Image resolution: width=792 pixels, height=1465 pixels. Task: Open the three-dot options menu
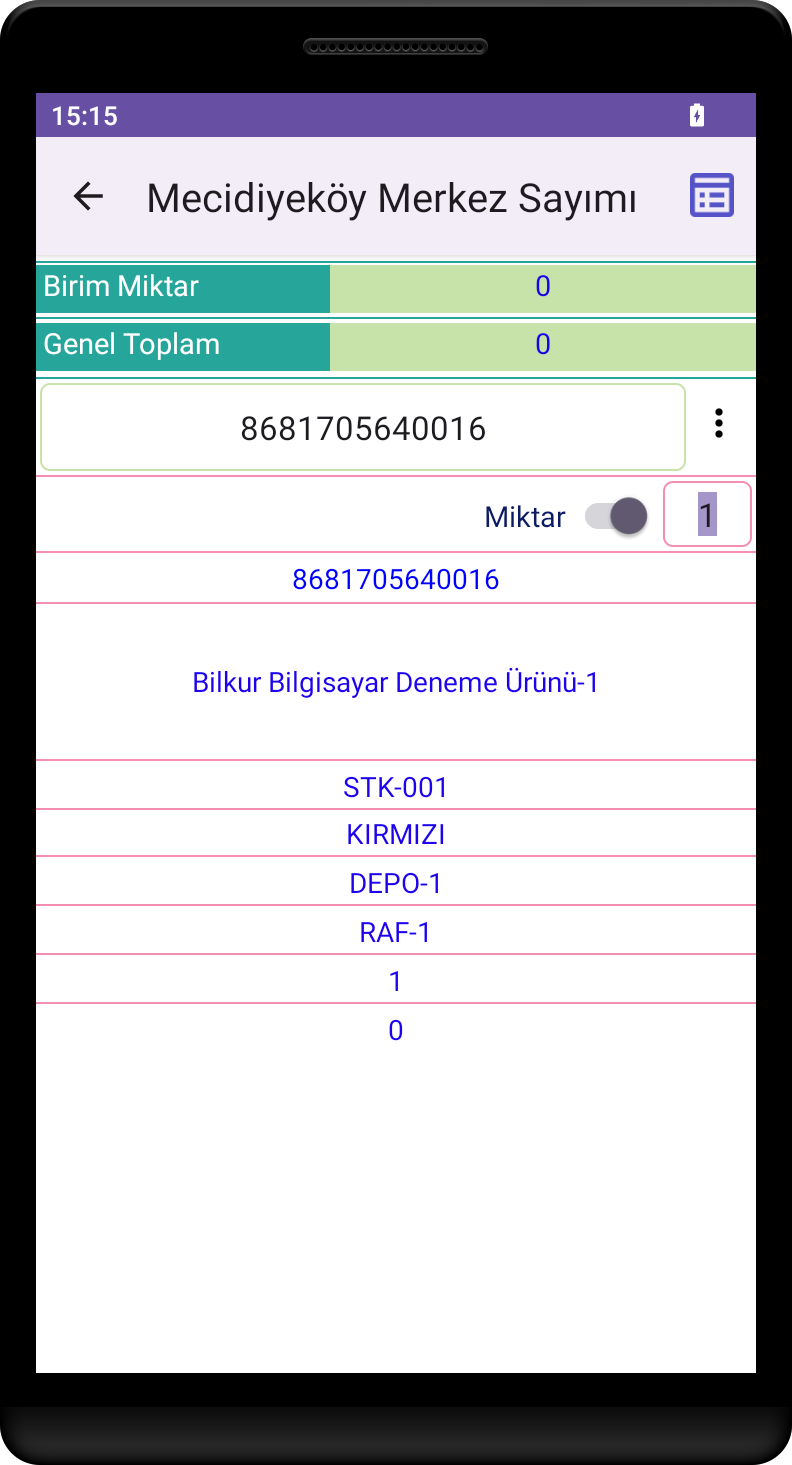(719, 424)
